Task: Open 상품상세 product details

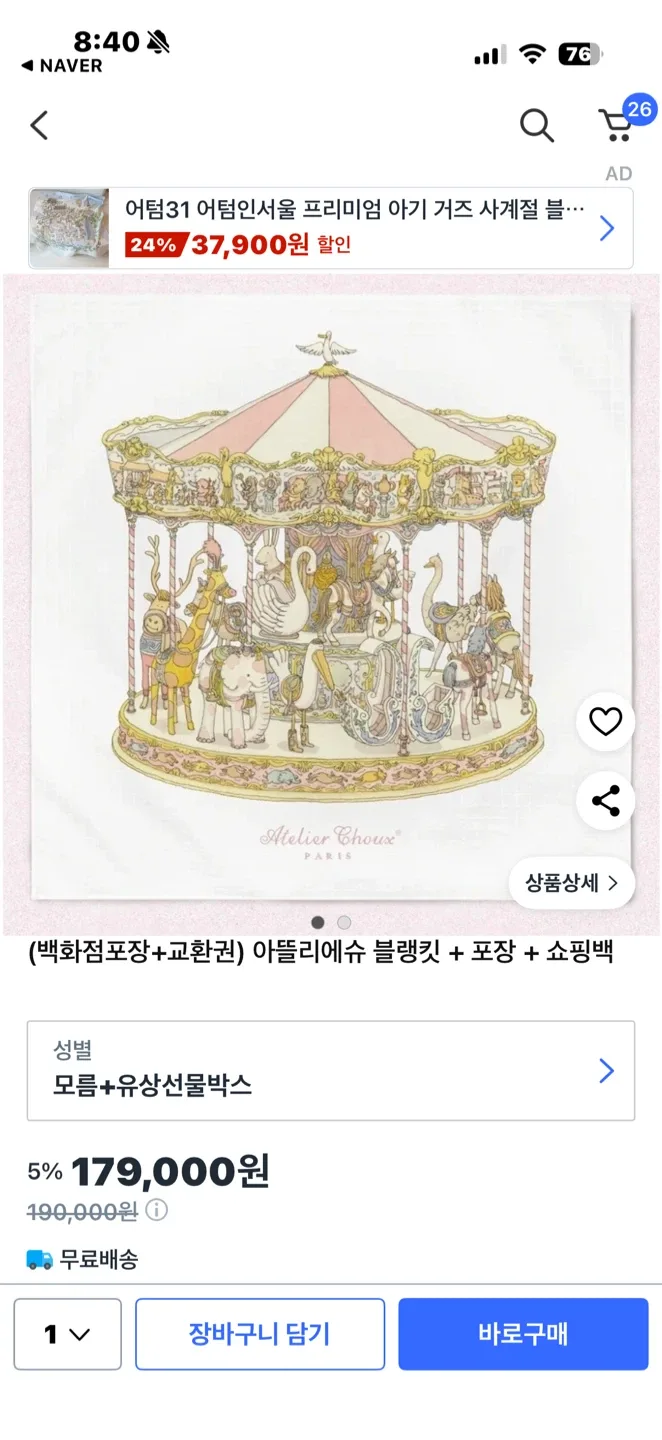Action: (x=572, y=883)
